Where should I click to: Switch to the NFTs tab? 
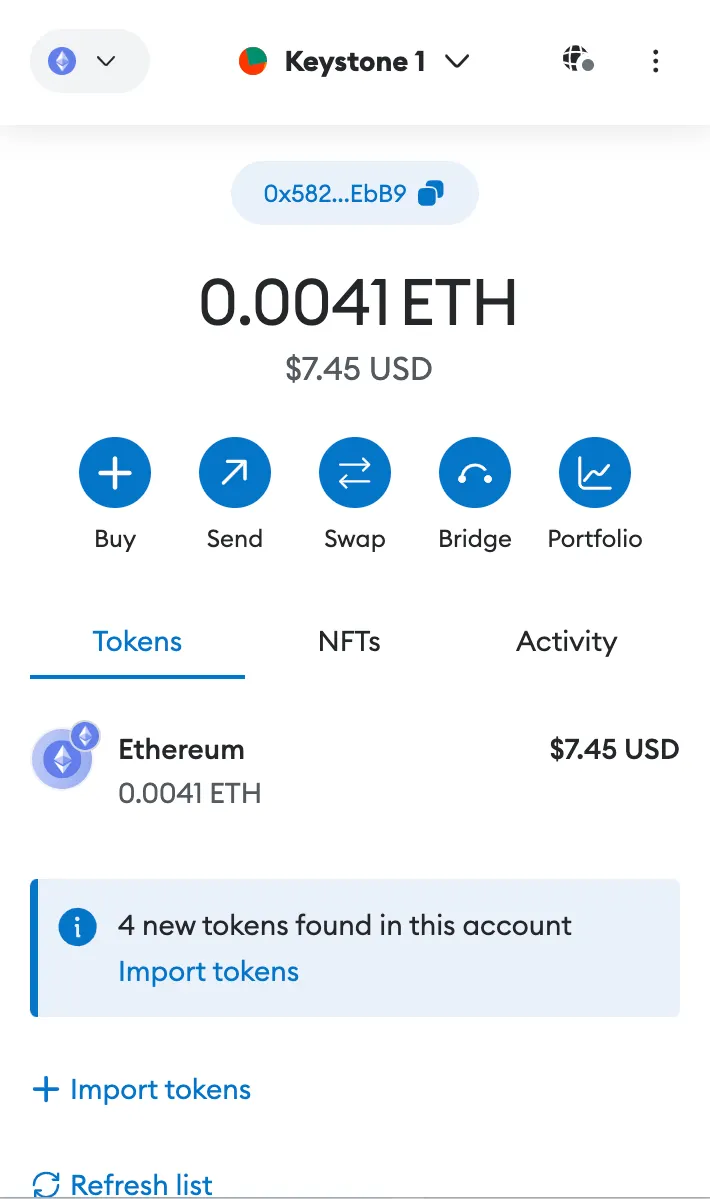click(x=349, y=642)
